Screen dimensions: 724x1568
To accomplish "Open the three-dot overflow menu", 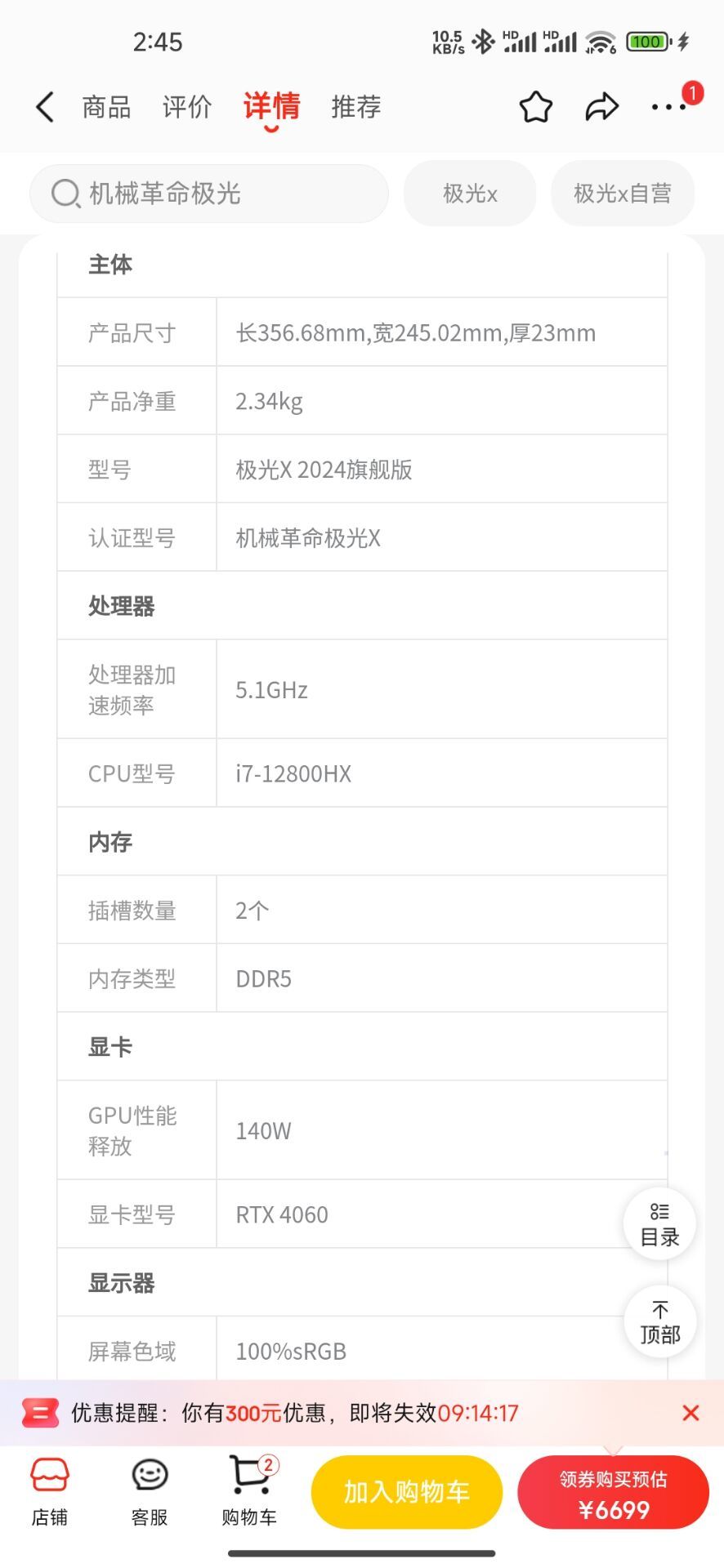I will (x=668, y=107).
